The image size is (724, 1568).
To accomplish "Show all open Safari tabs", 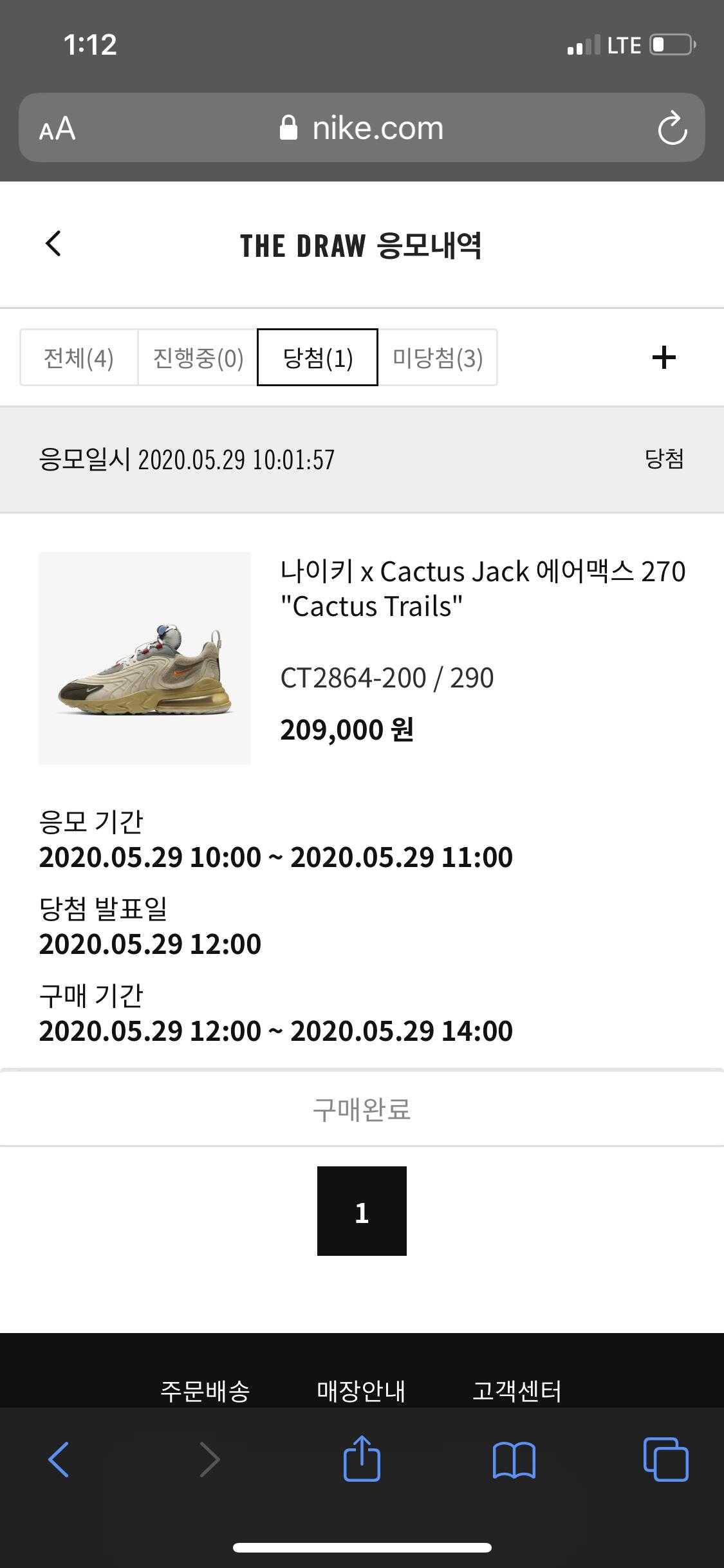I will pos(665,1459).
